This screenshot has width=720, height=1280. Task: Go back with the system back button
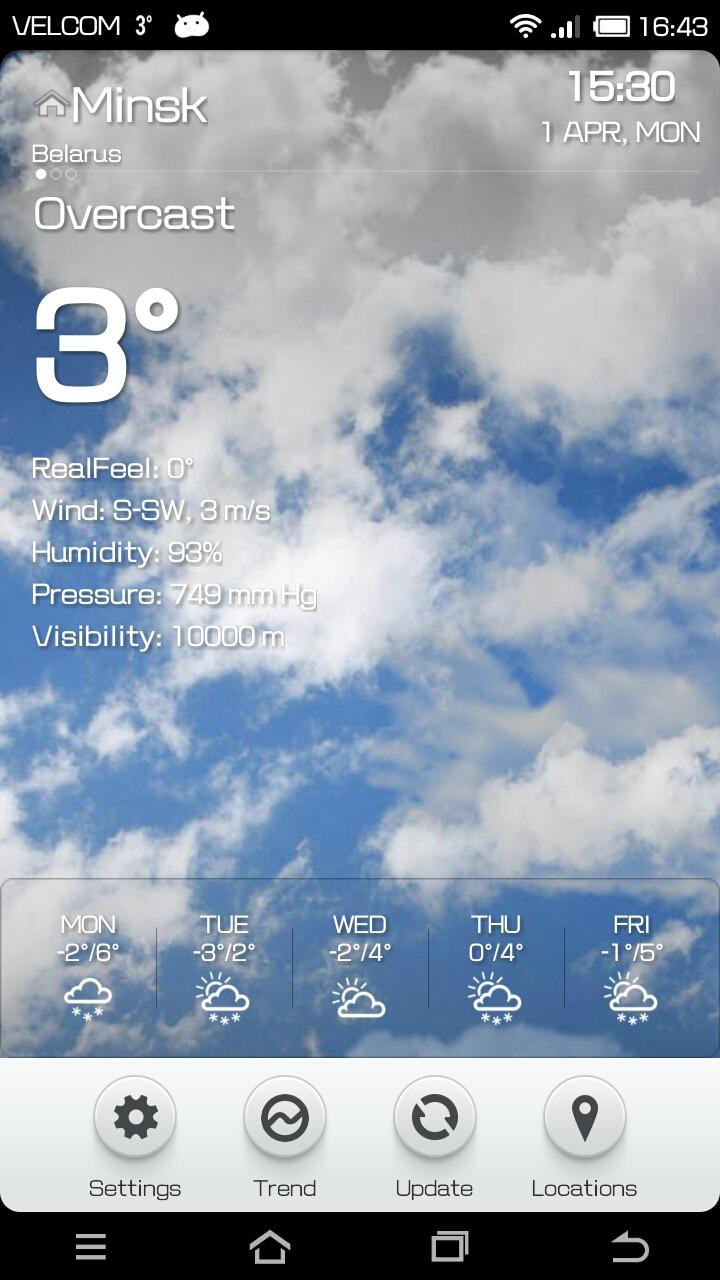pyautogui.click(x=629, y=1247)
